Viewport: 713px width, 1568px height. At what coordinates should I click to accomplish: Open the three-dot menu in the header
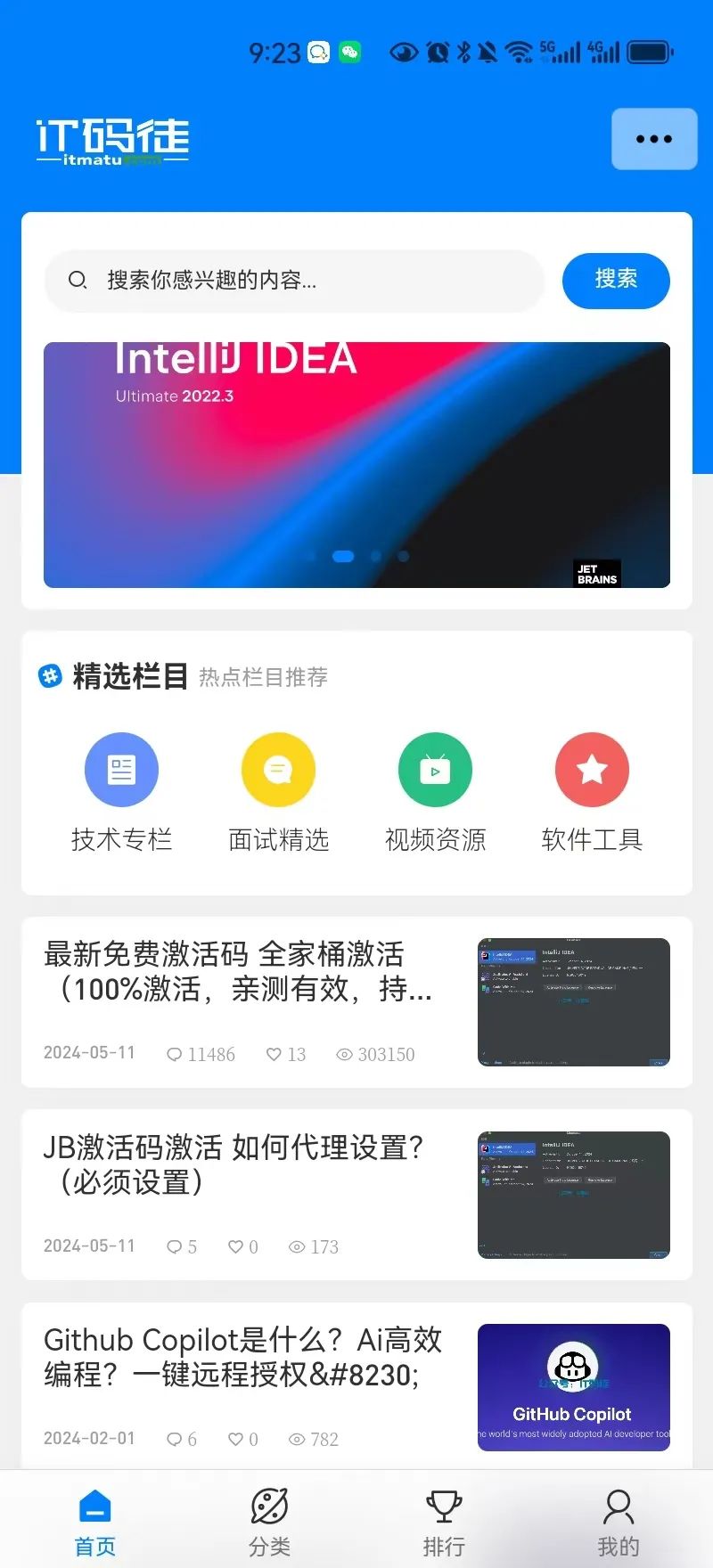[x=653, y=139]
